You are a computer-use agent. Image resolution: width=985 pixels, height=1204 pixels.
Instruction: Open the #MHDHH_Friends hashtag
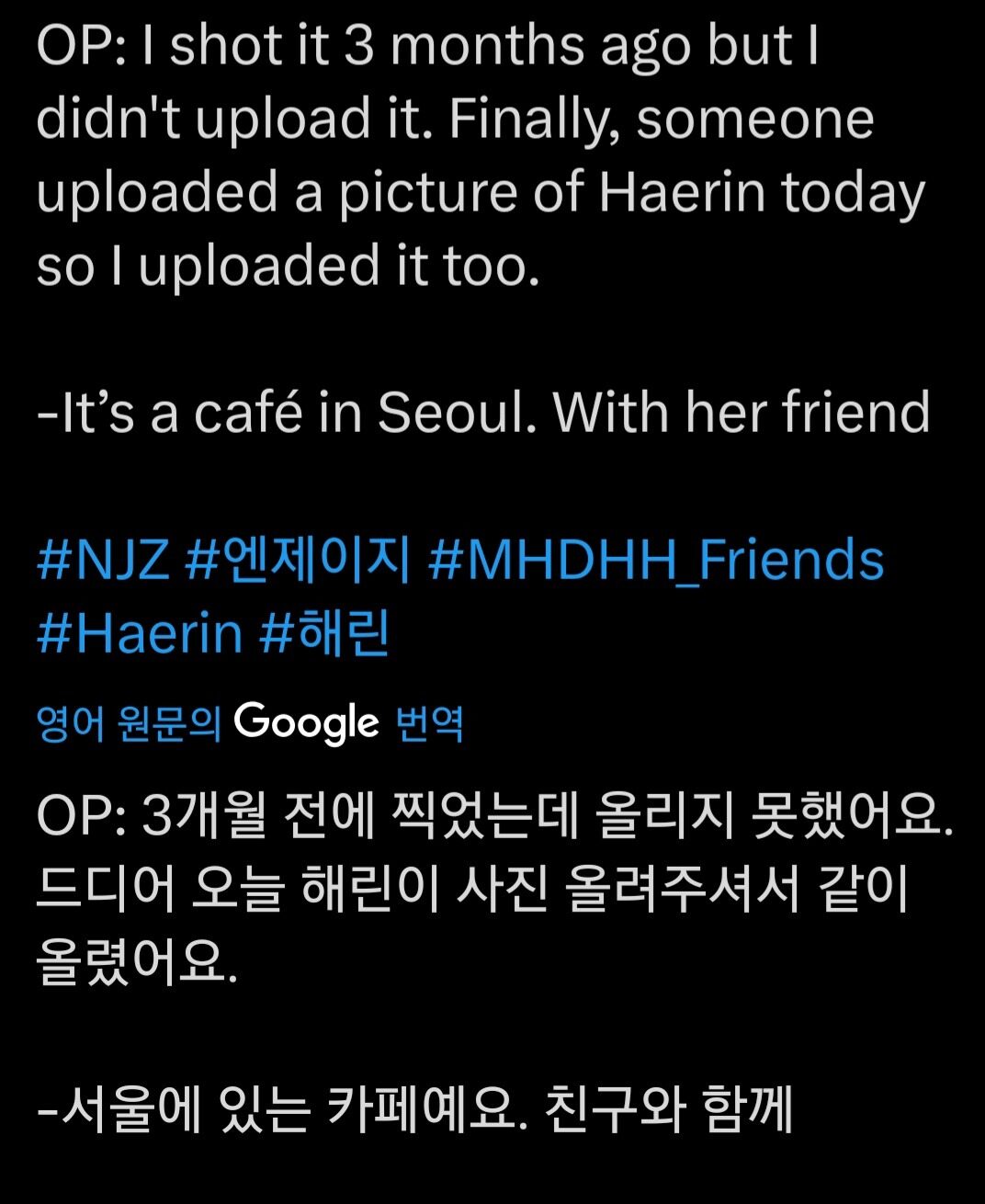click(x=656, y=561)
